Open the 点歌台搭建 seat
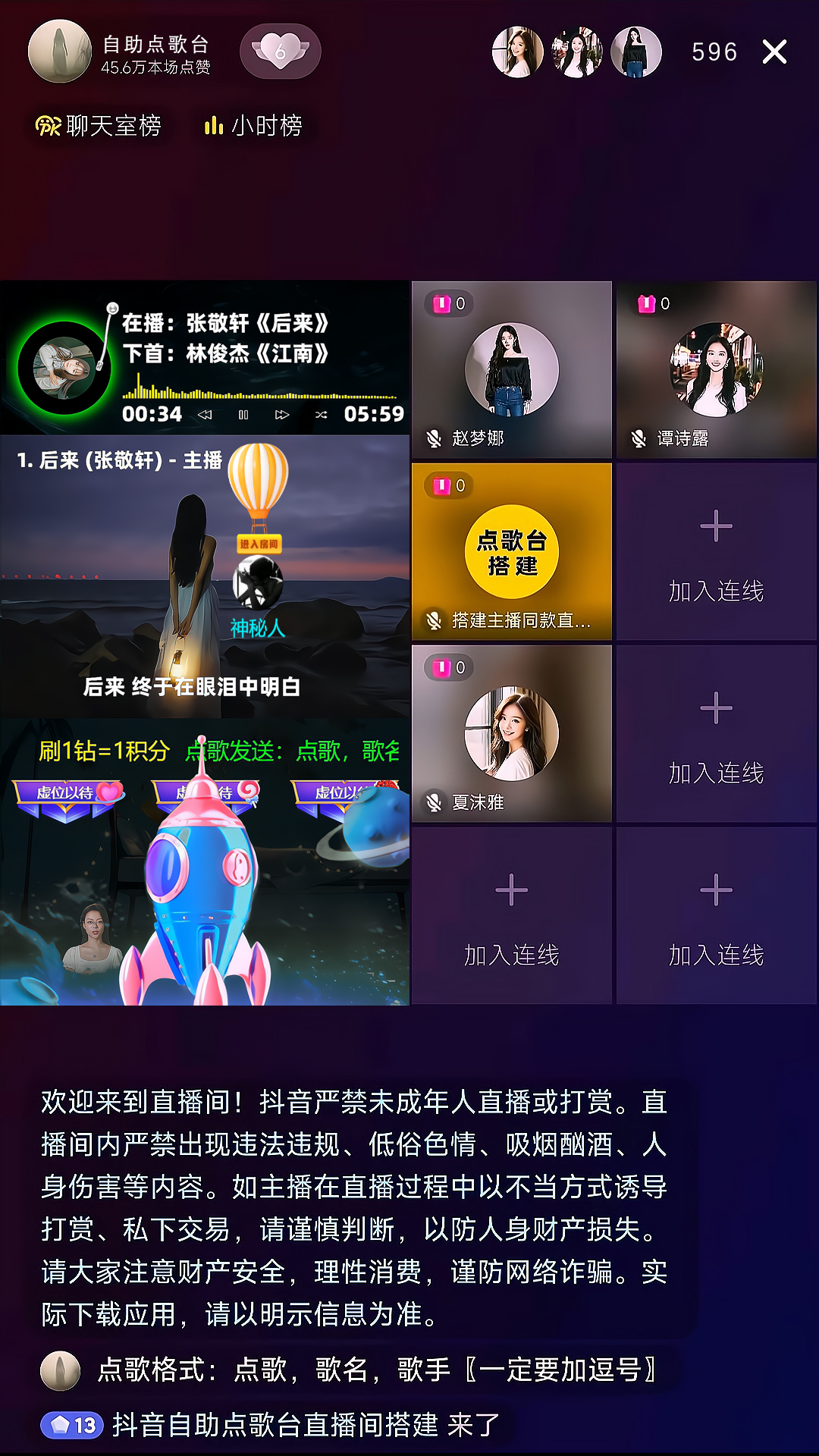Viewport: 819px width, 1456px height. click(x=512, y=552)
